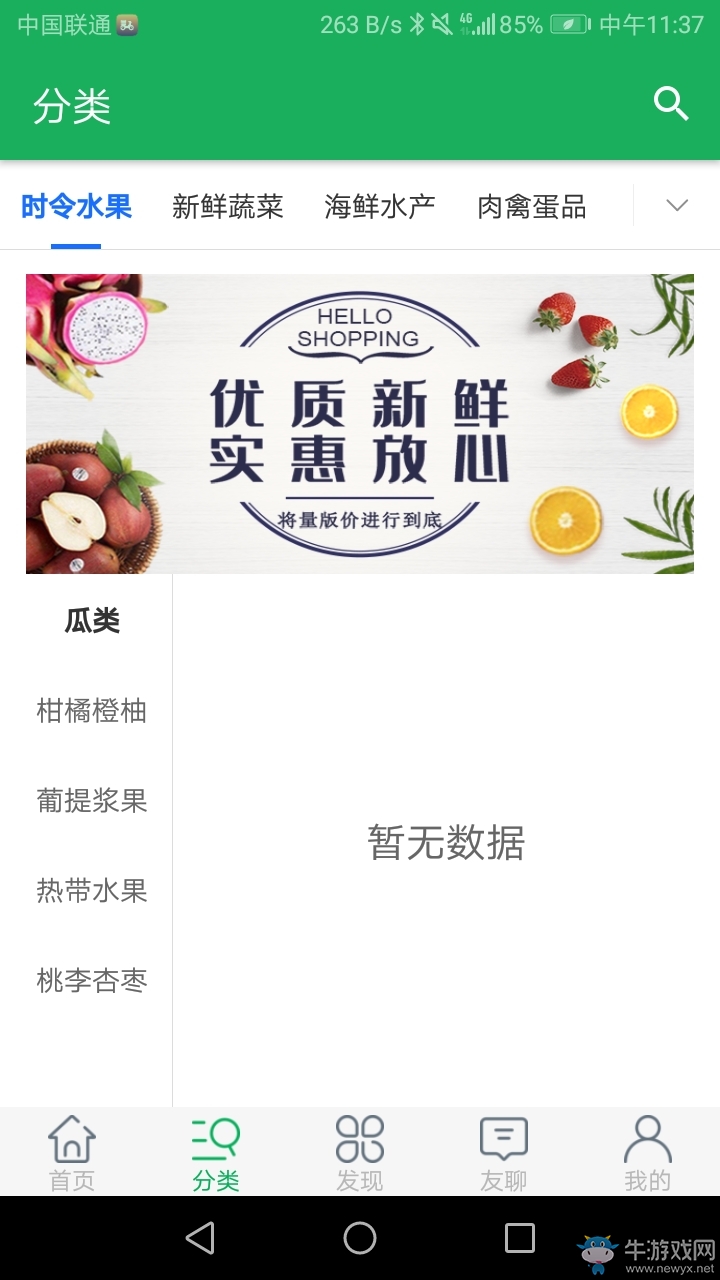Select the 时令水果 tab

click(77, 207)
